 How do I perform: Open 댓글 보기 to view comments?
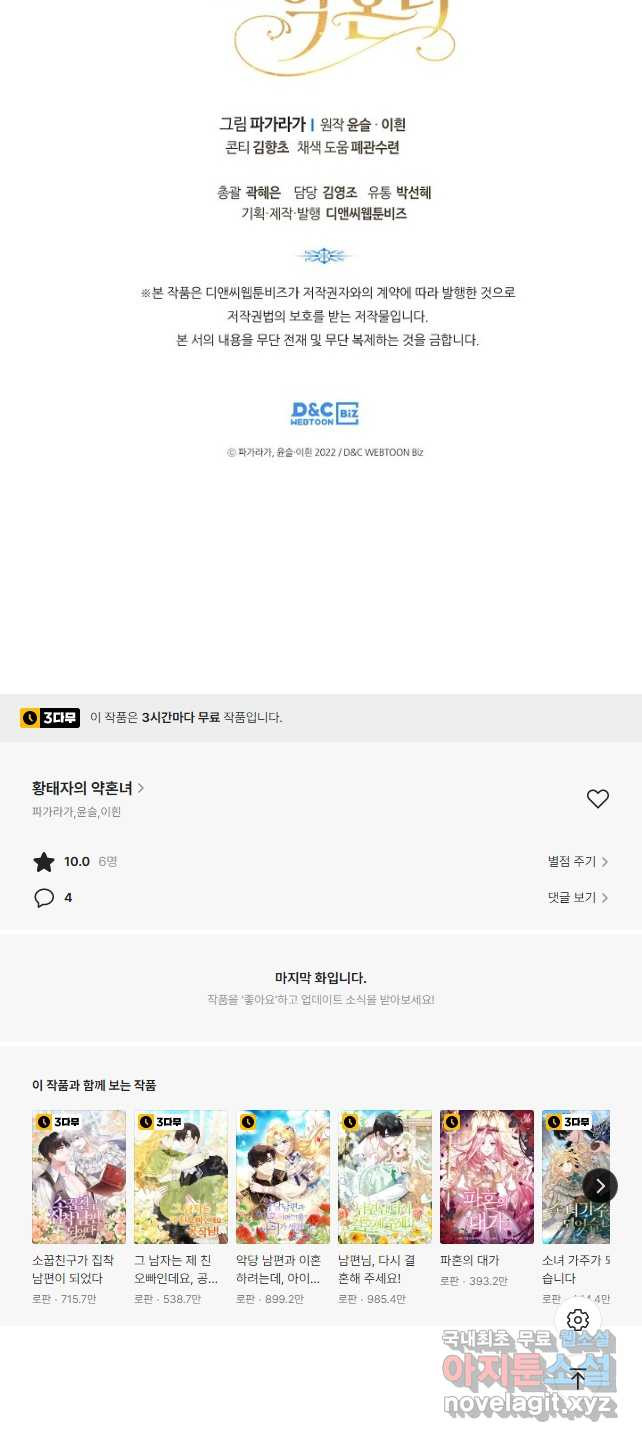tap(578, 897)
